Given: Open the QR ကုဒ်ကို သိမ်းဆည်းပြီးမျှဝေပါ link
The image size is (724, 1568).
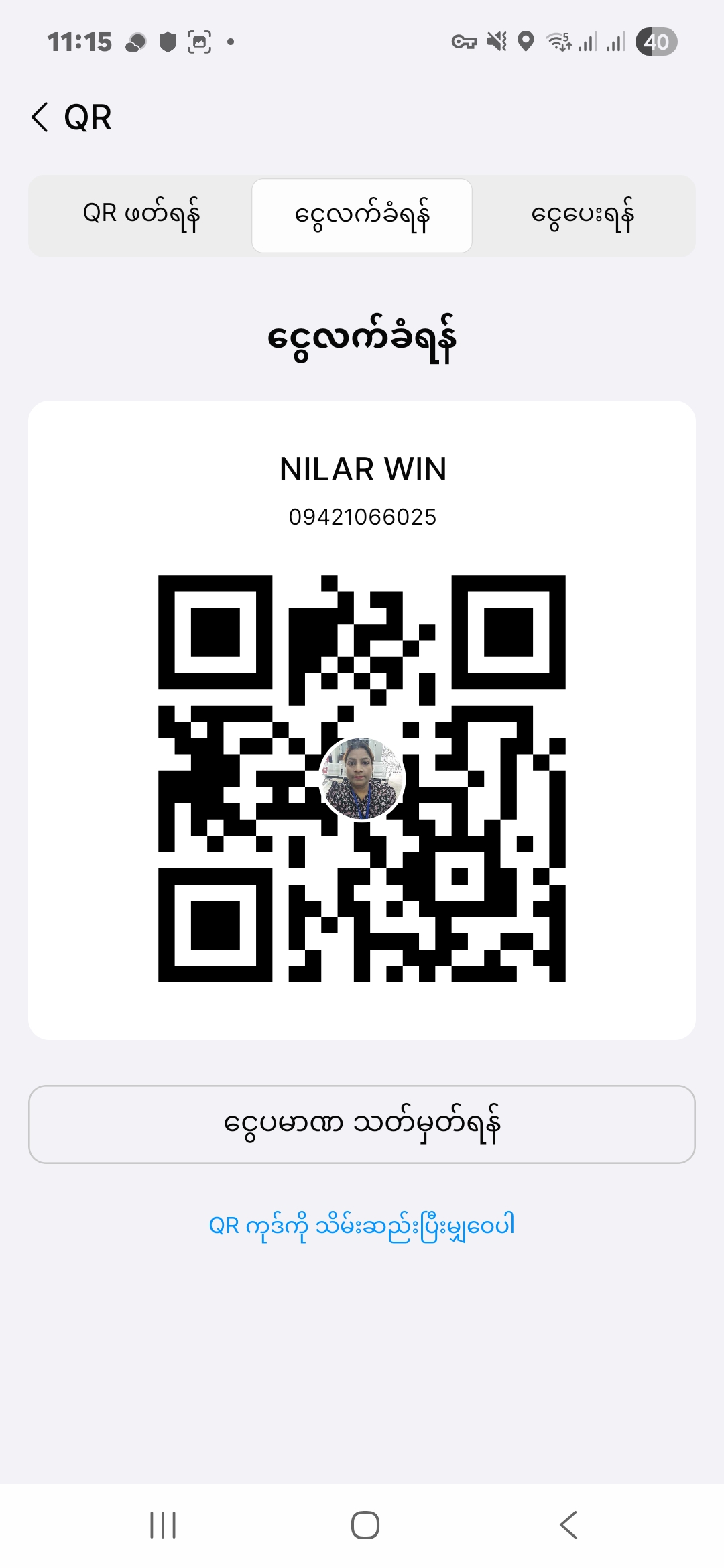Looking at the screenshot, I should [362, 1226].
